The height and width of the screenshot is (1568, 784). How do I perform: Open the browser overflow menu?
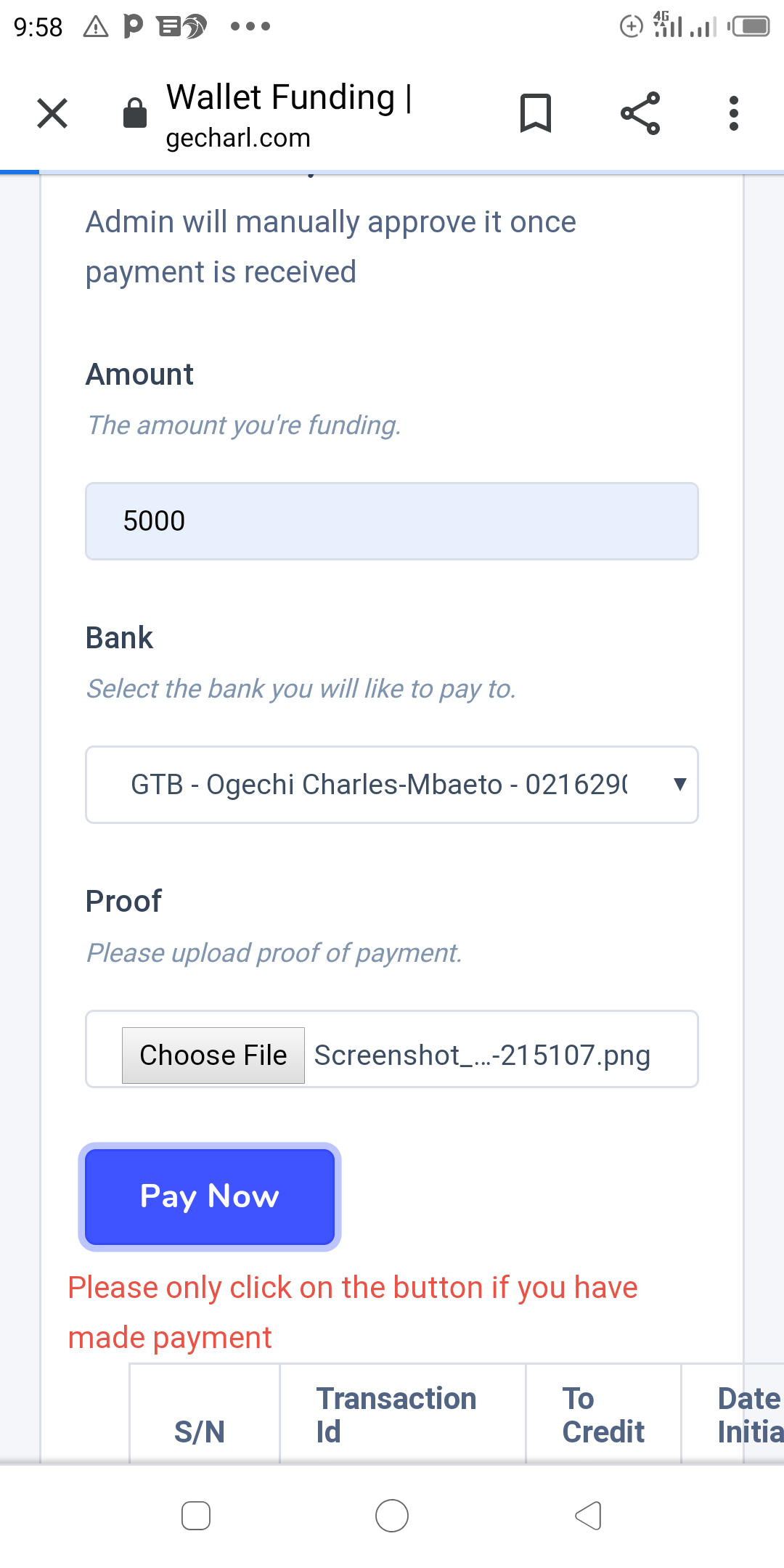734,113
